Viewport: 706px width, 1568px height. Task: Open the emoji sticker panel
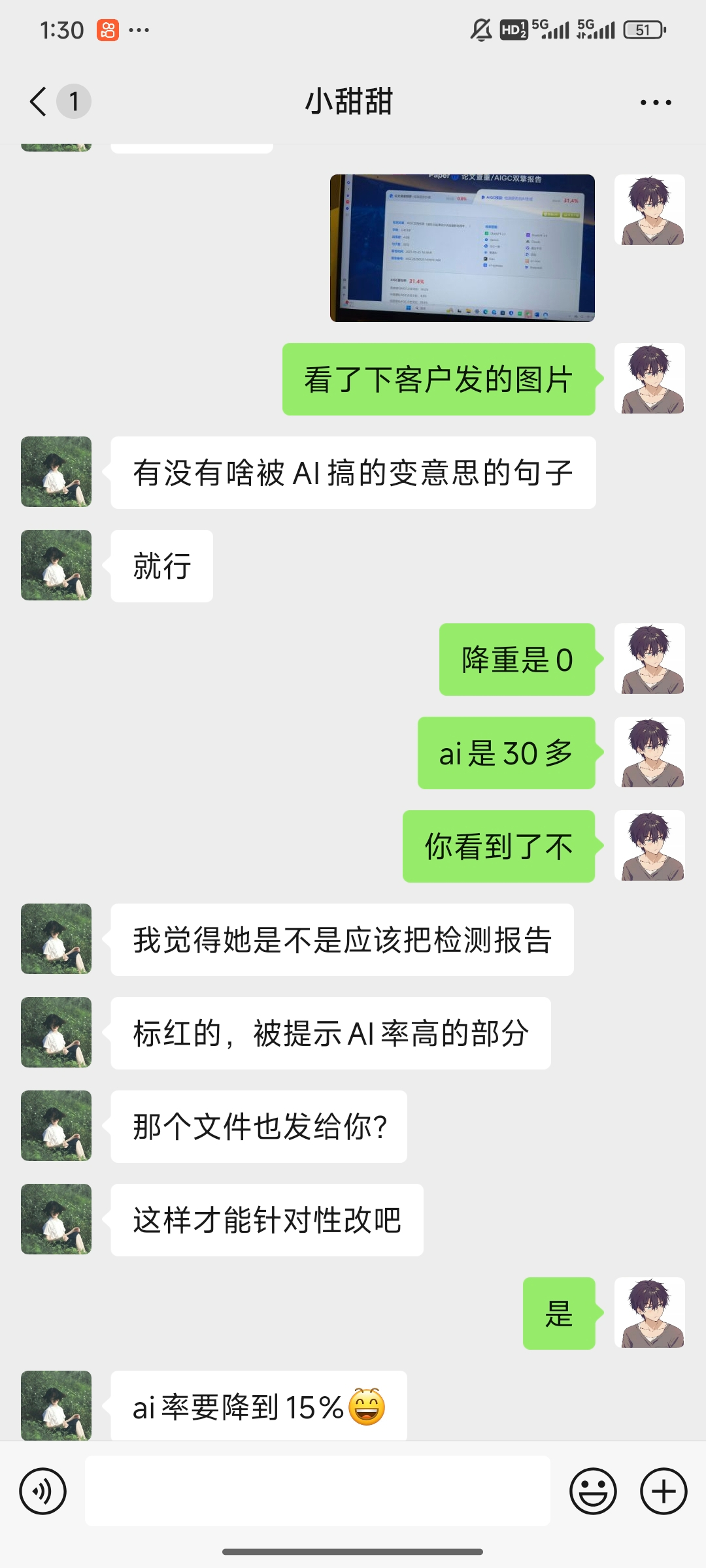(593, 1492)
